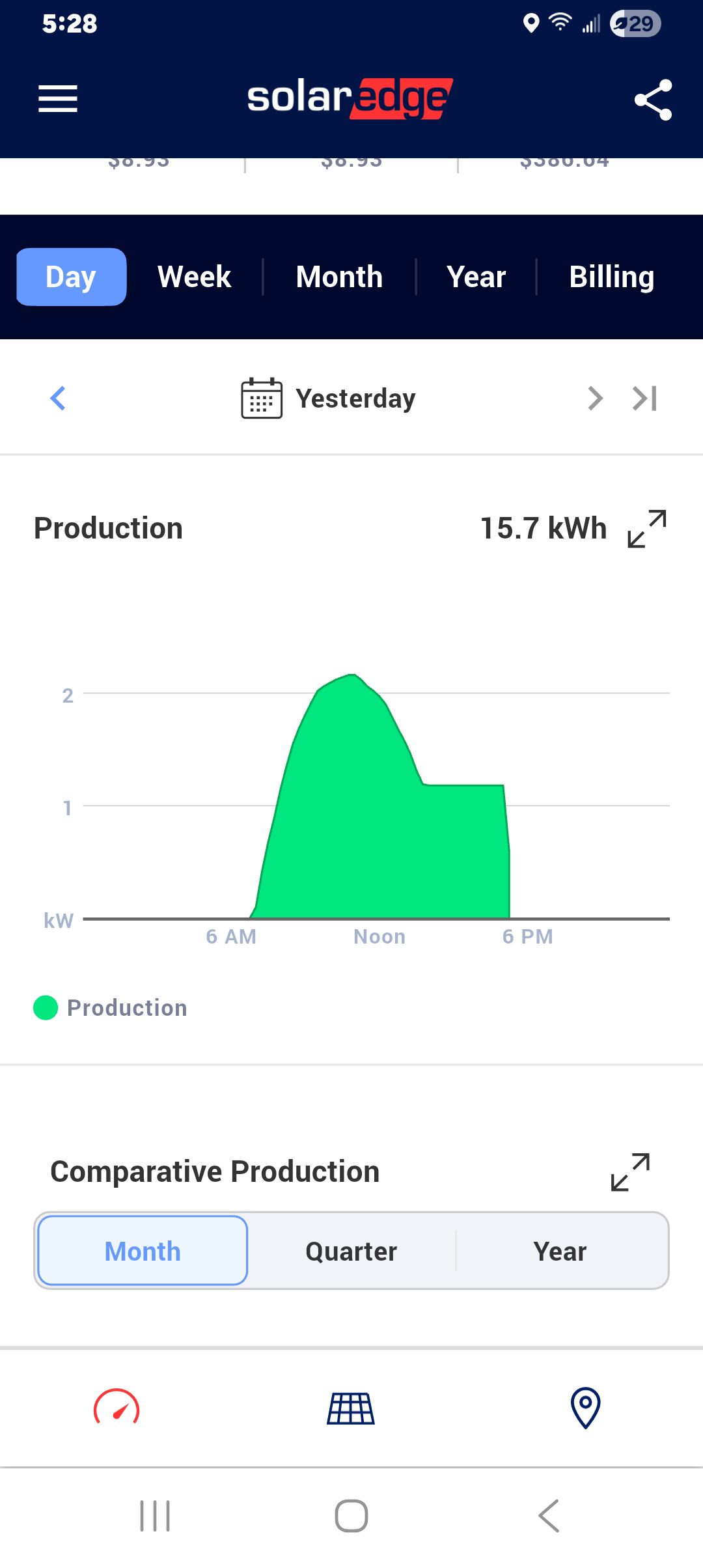Open the calendar date picker

(262, 398)
